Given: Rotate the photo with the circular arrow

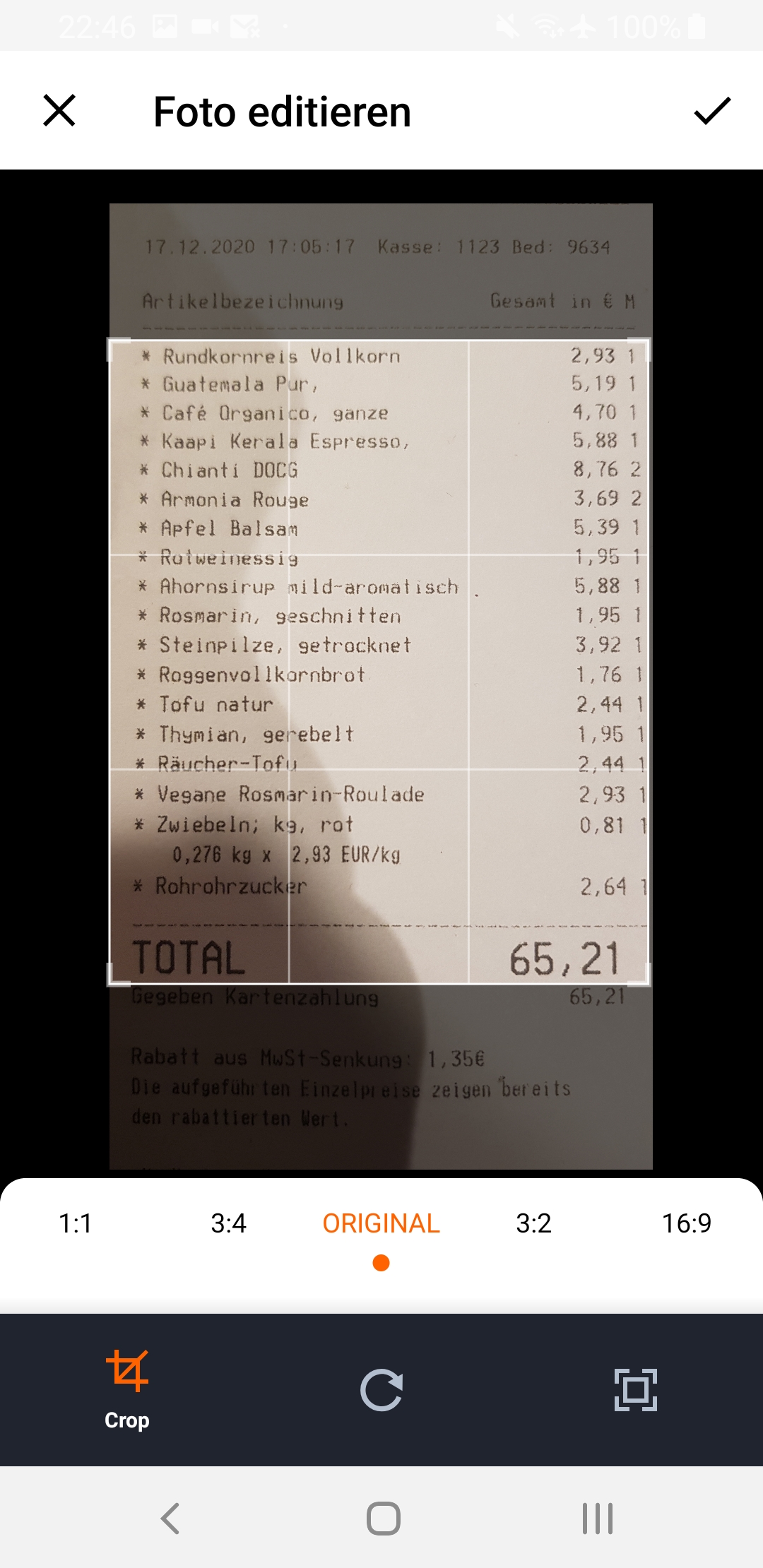Looking at the screenshot, I should 381,1389.
